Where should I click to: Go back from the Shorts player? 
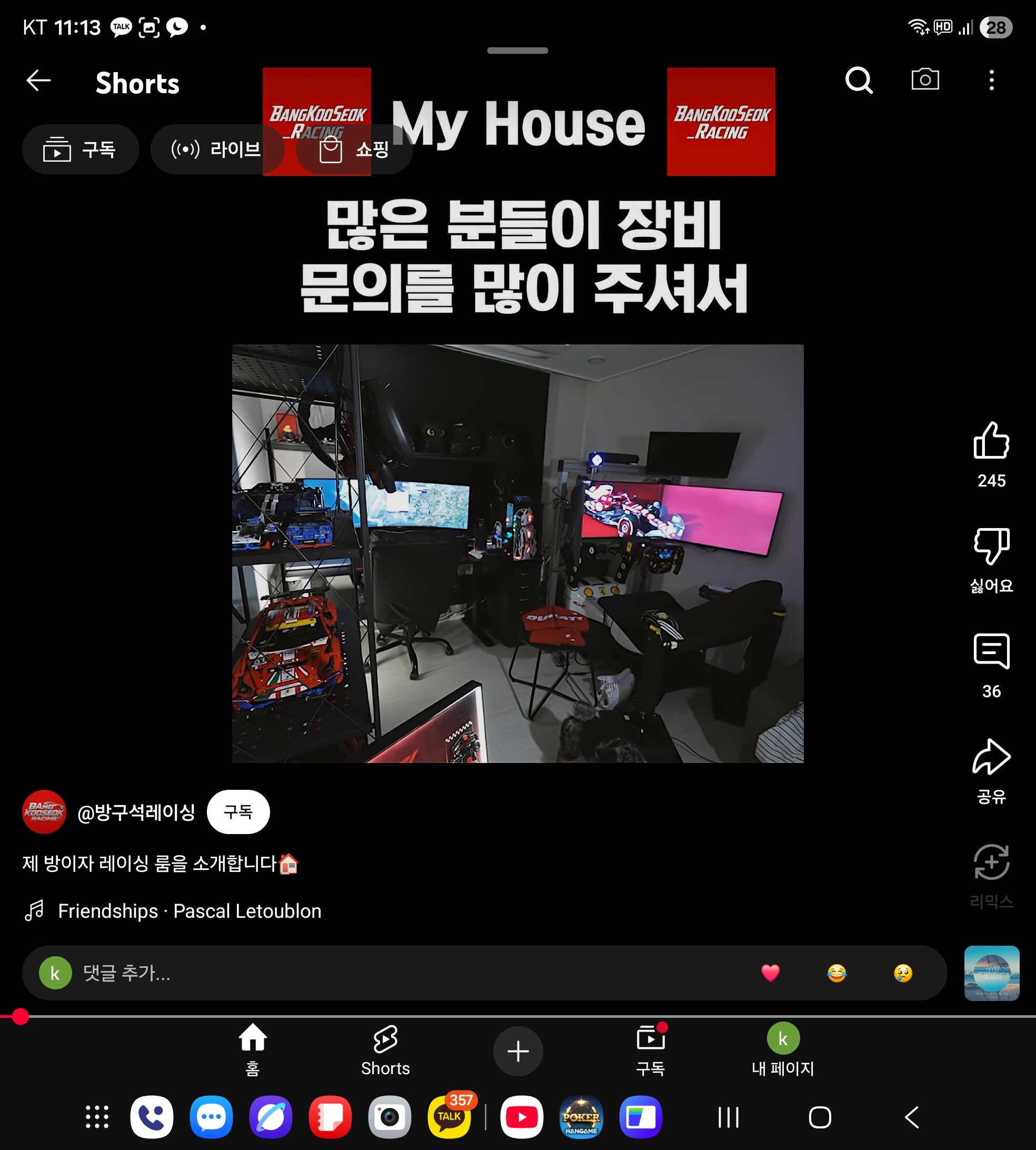coord(39,81)
